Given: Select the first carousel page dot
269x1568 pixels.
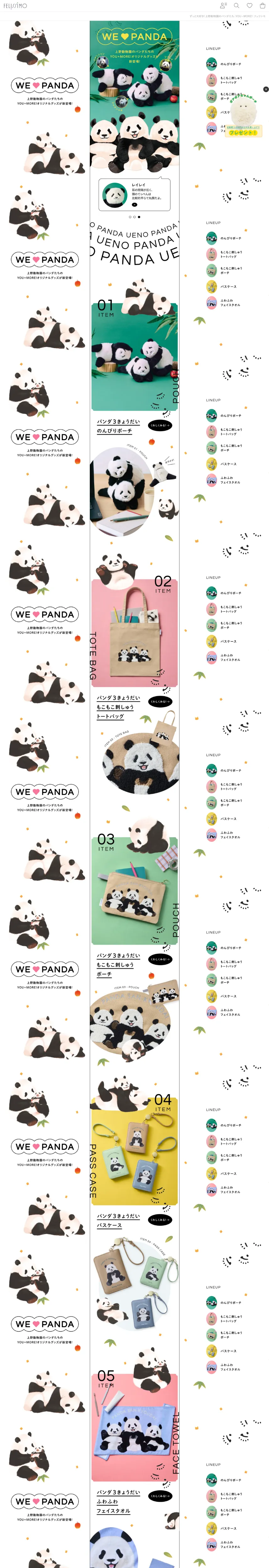Looking at the screenshot, I should [x=130, y=217].
